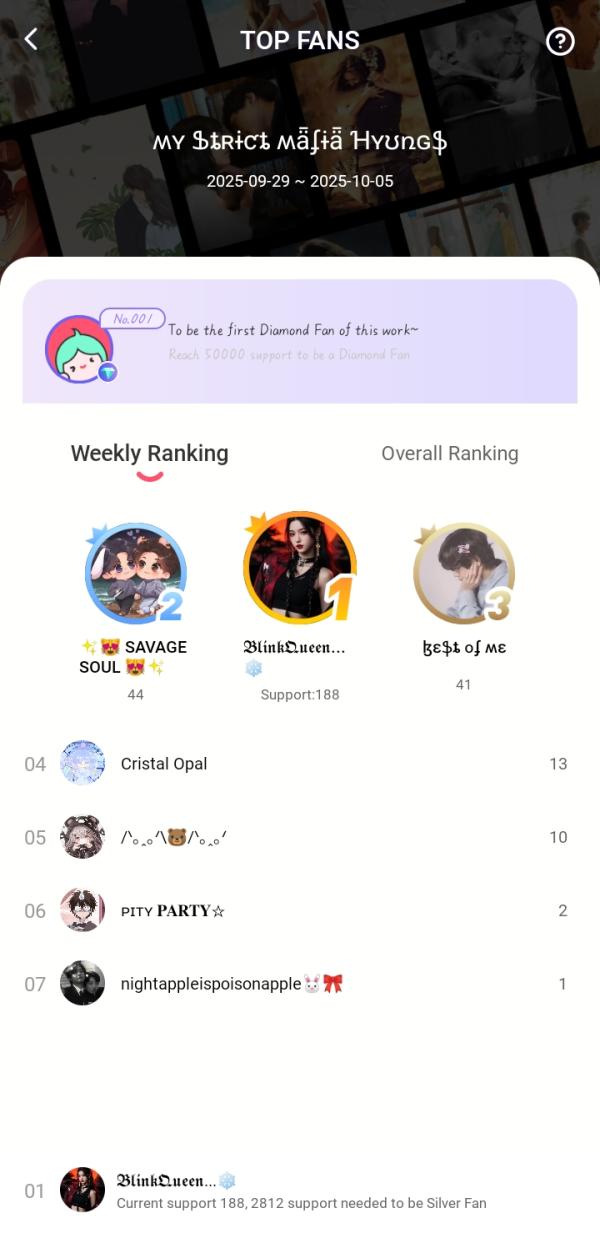Viewport: 600px width, 1238px height.
Task: View the SAVAGE SOUL rank 2 avatar
Action: pos(136,573)
